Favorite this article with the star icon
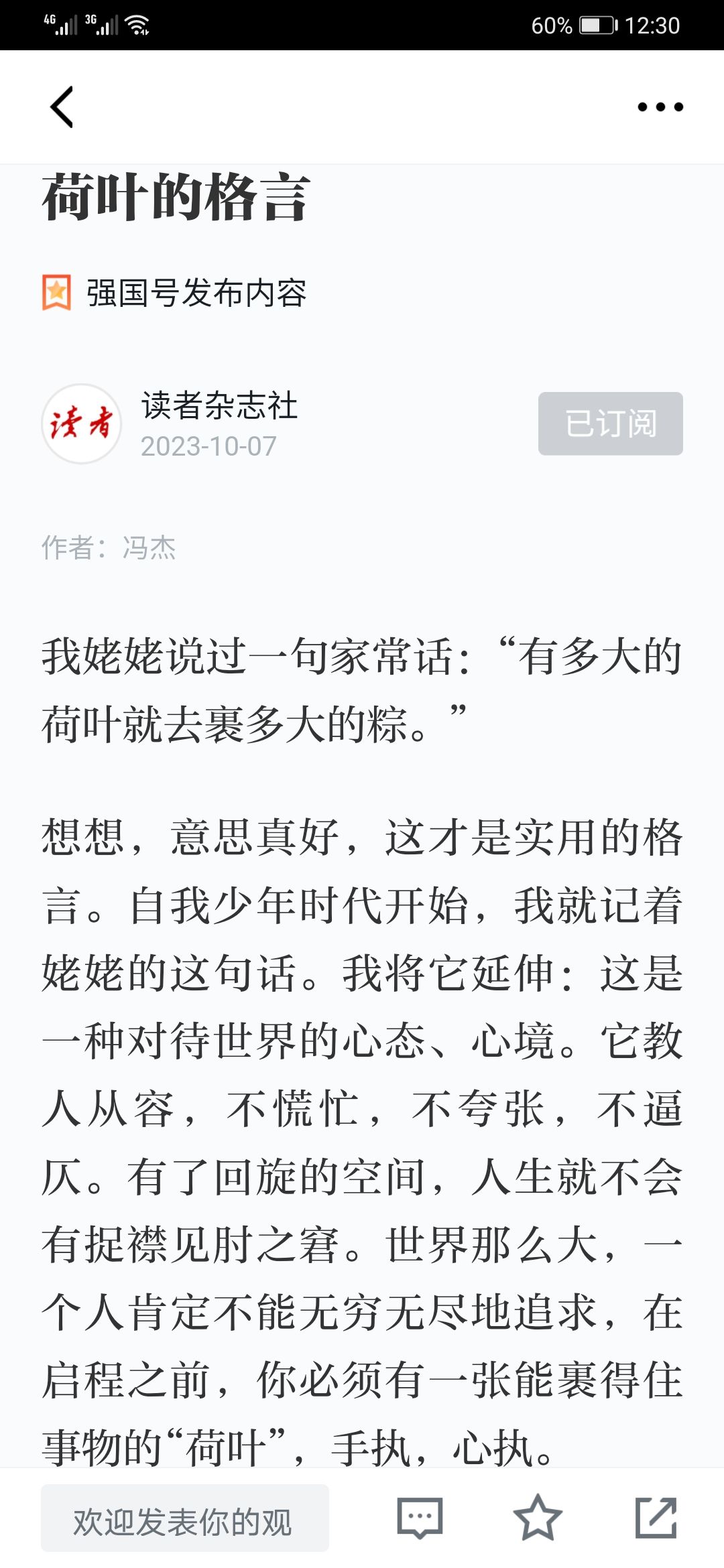The image size is (724, 1568). pos(538,1518)
